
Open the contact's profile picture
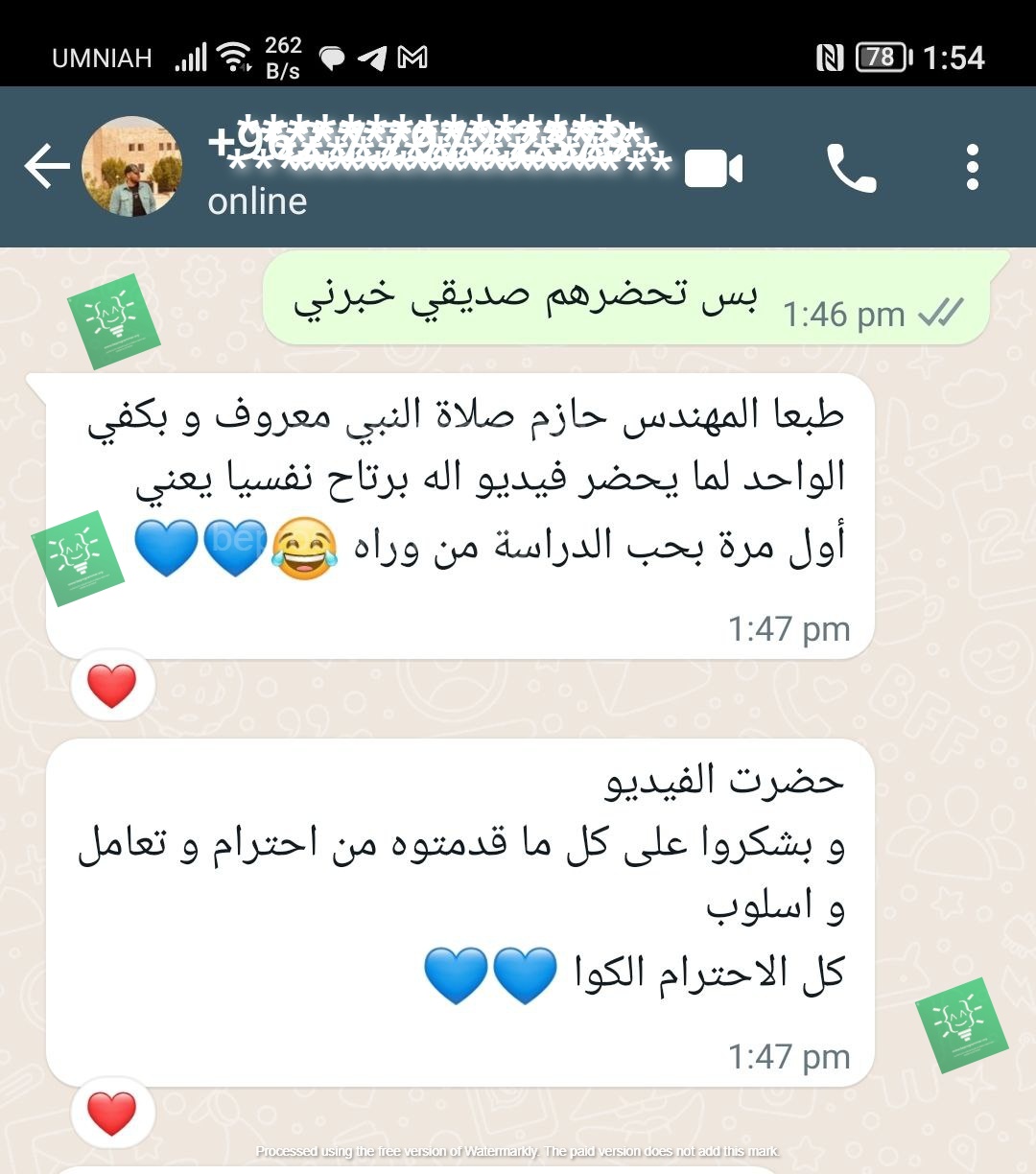click(131, 167)
